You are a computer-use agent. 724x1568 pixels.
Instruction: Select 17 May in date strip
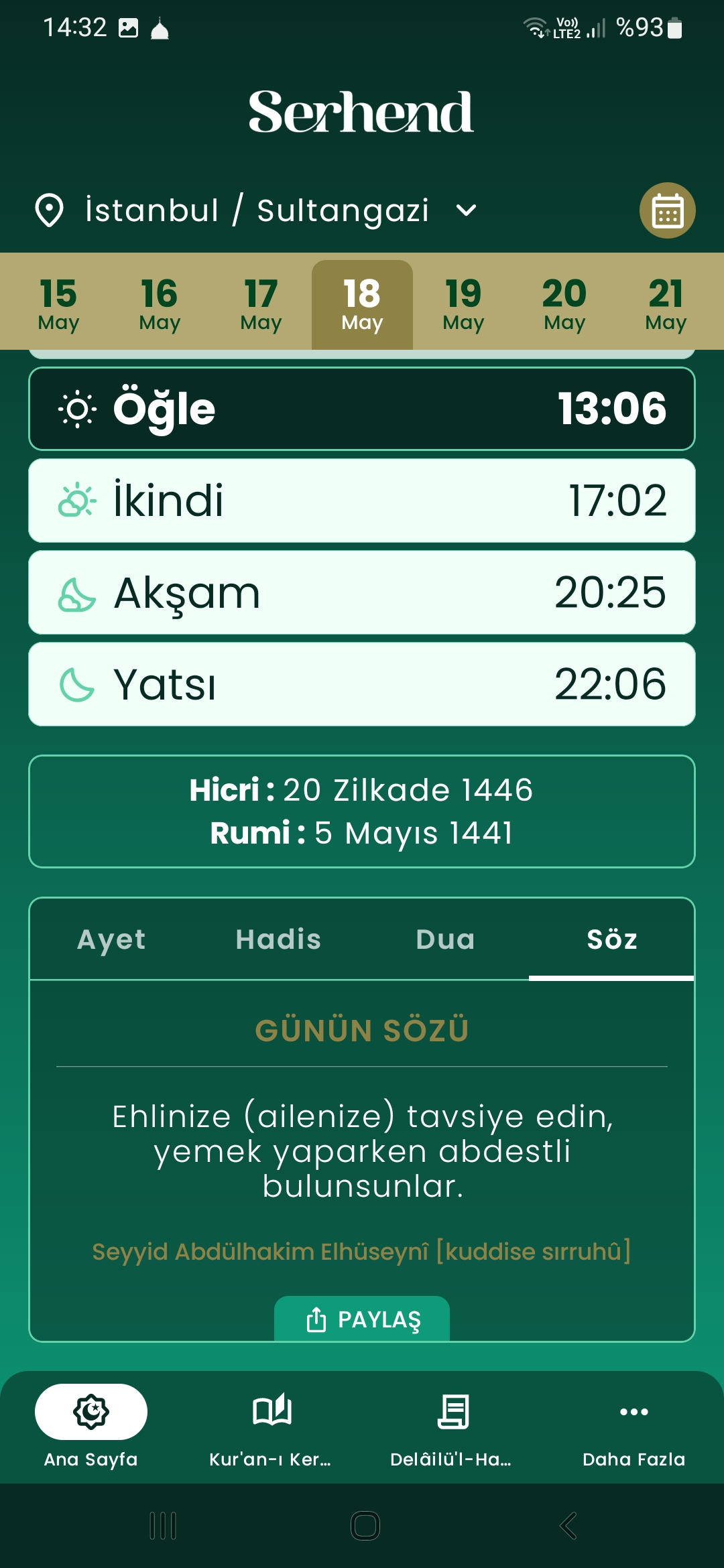tap(261, 304)
